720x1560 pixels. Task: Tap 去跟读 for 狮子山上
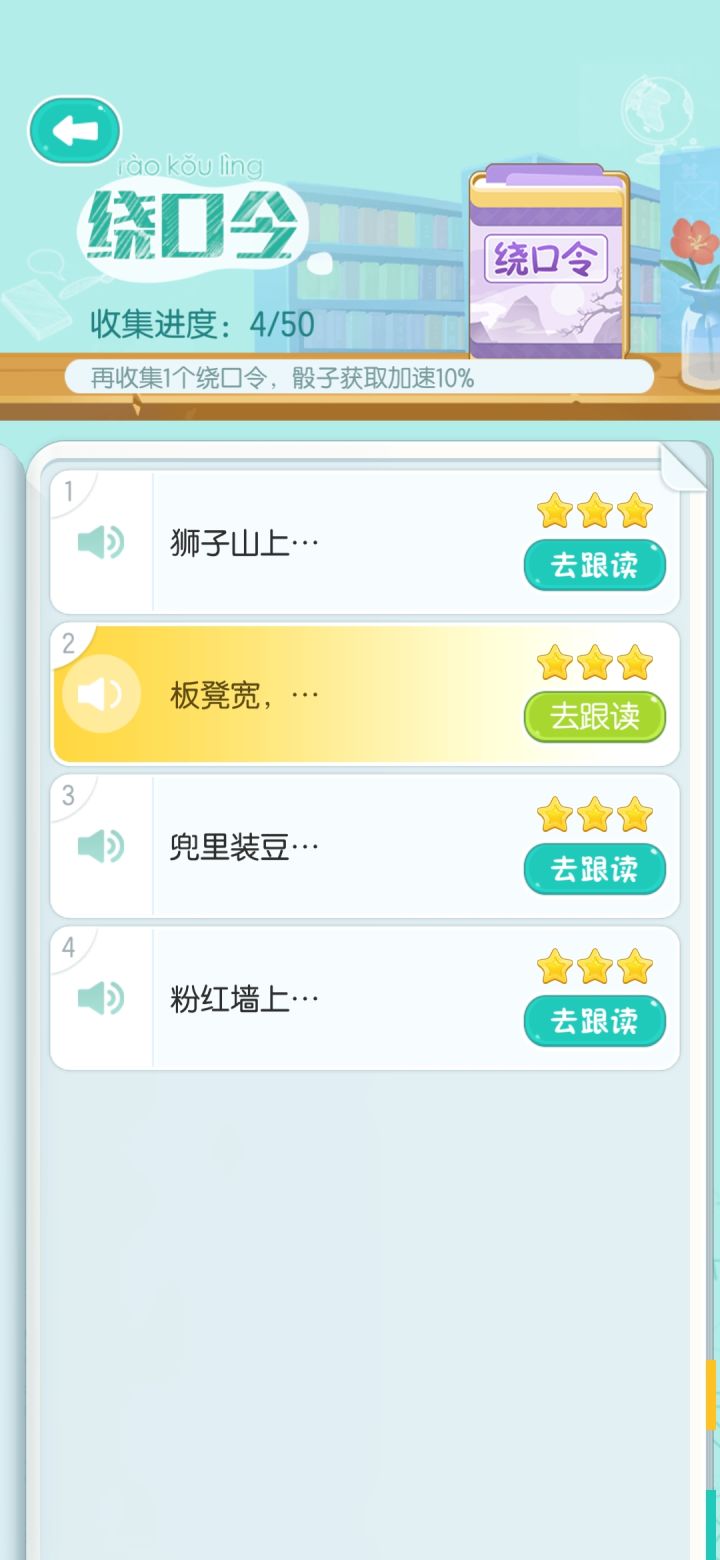(x=594, y=565)
